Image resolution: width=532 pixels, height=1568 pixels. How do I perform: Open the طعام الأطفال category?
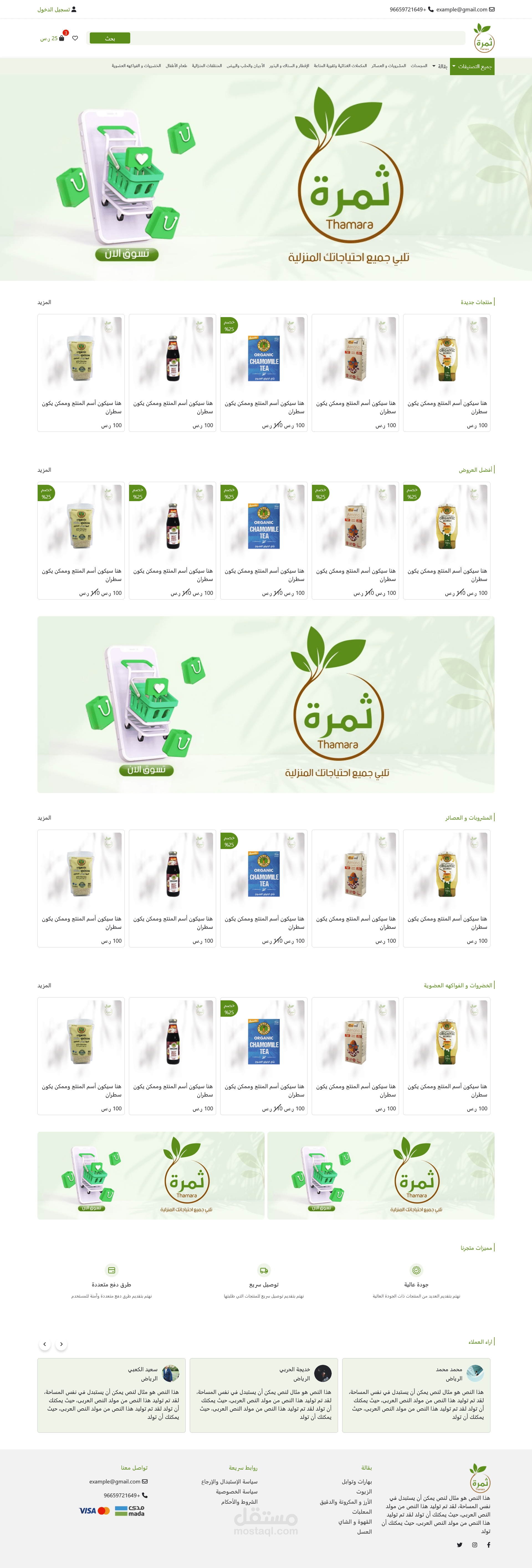tap(177, 66)
